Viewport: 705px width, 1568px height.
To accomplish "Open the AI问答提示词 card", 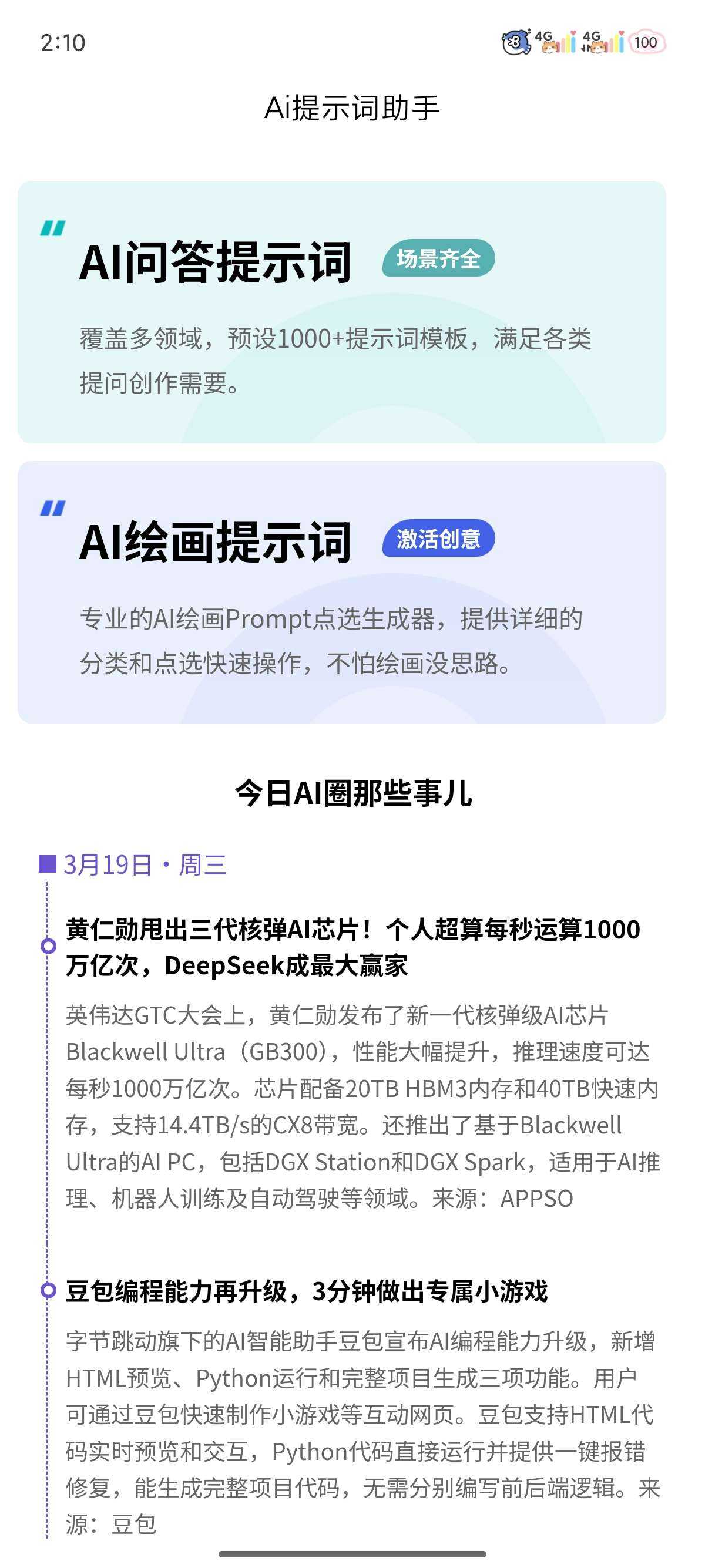I will pyautogui.click(x=341, y=312).
